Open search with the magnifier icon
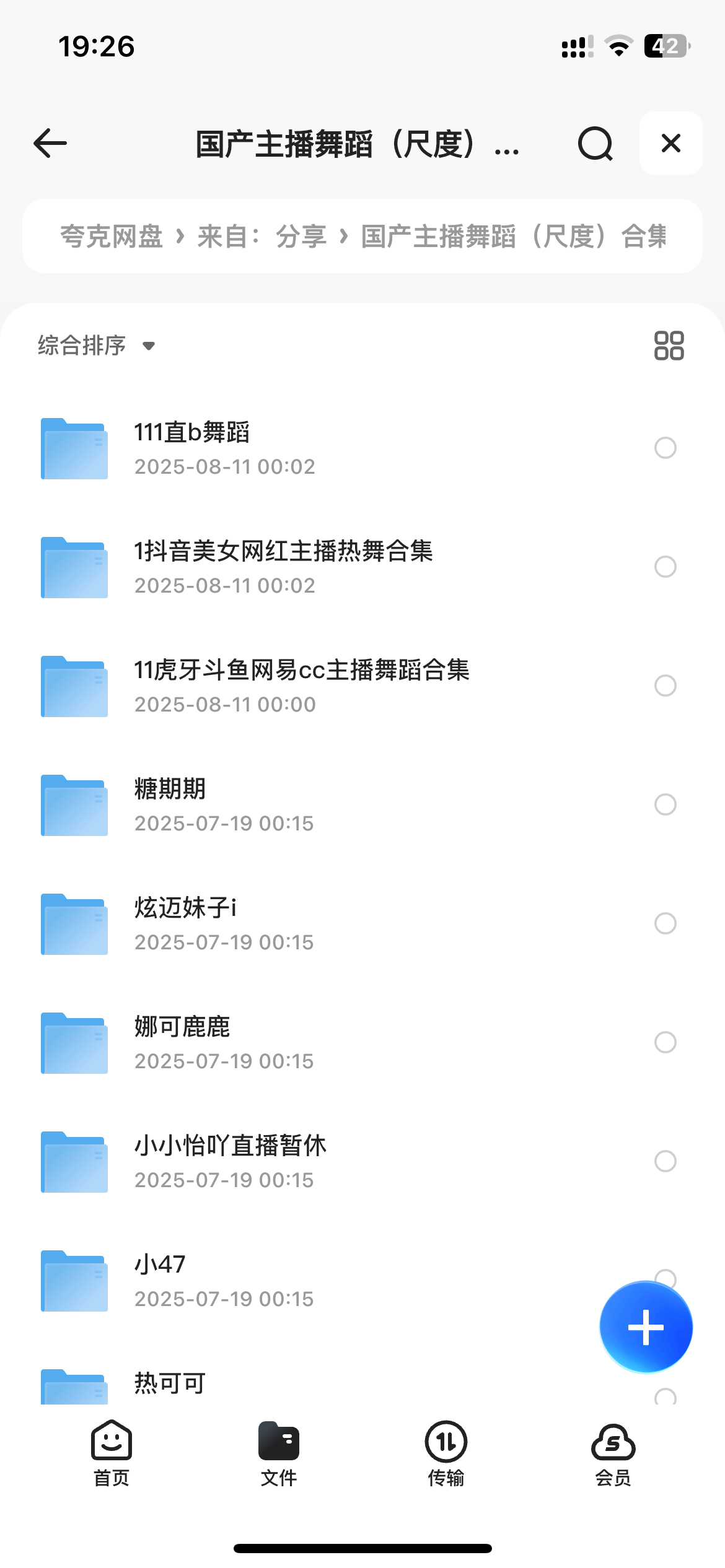The width and height of the screenshot is (725, 1568). tap(595, 144)
